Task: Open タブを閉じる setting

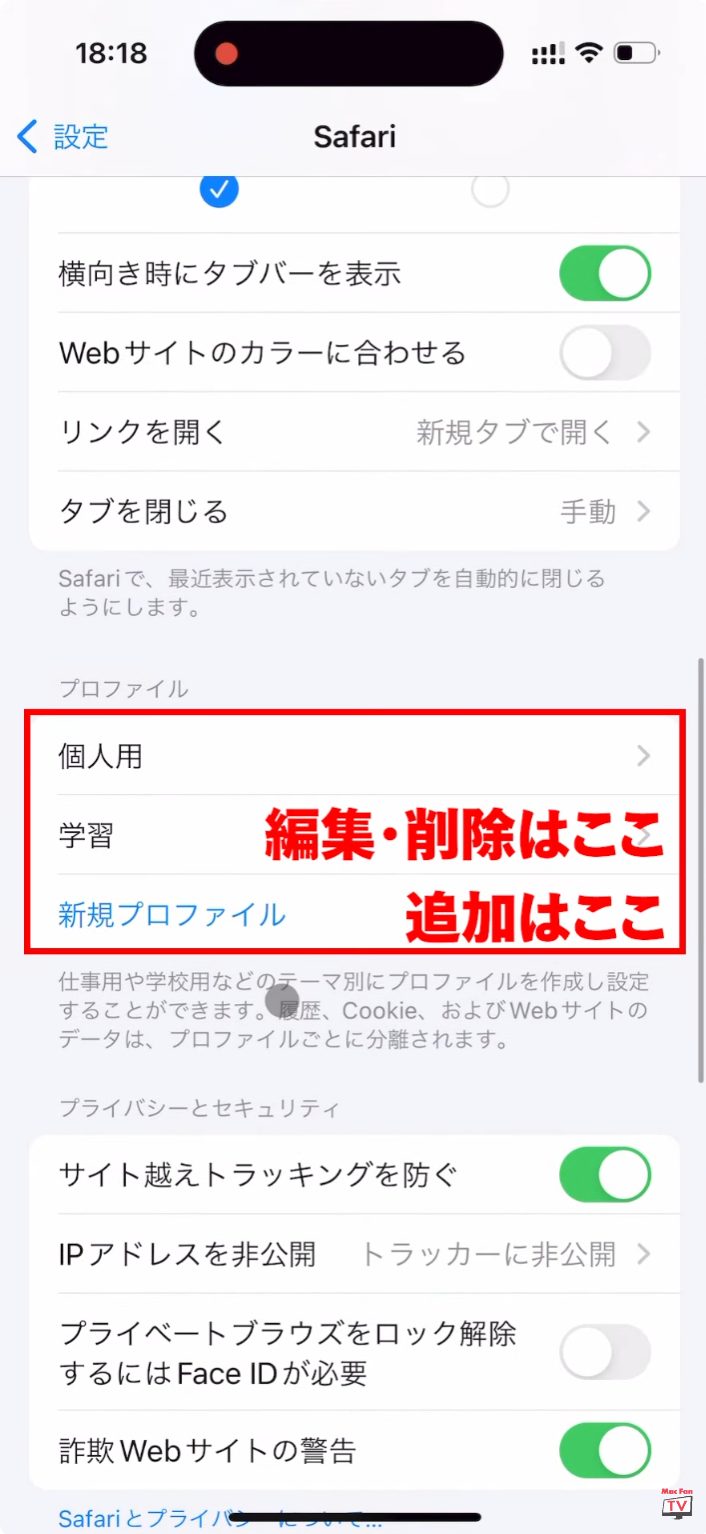Action: pyautogui.click(x=354, y=512)
